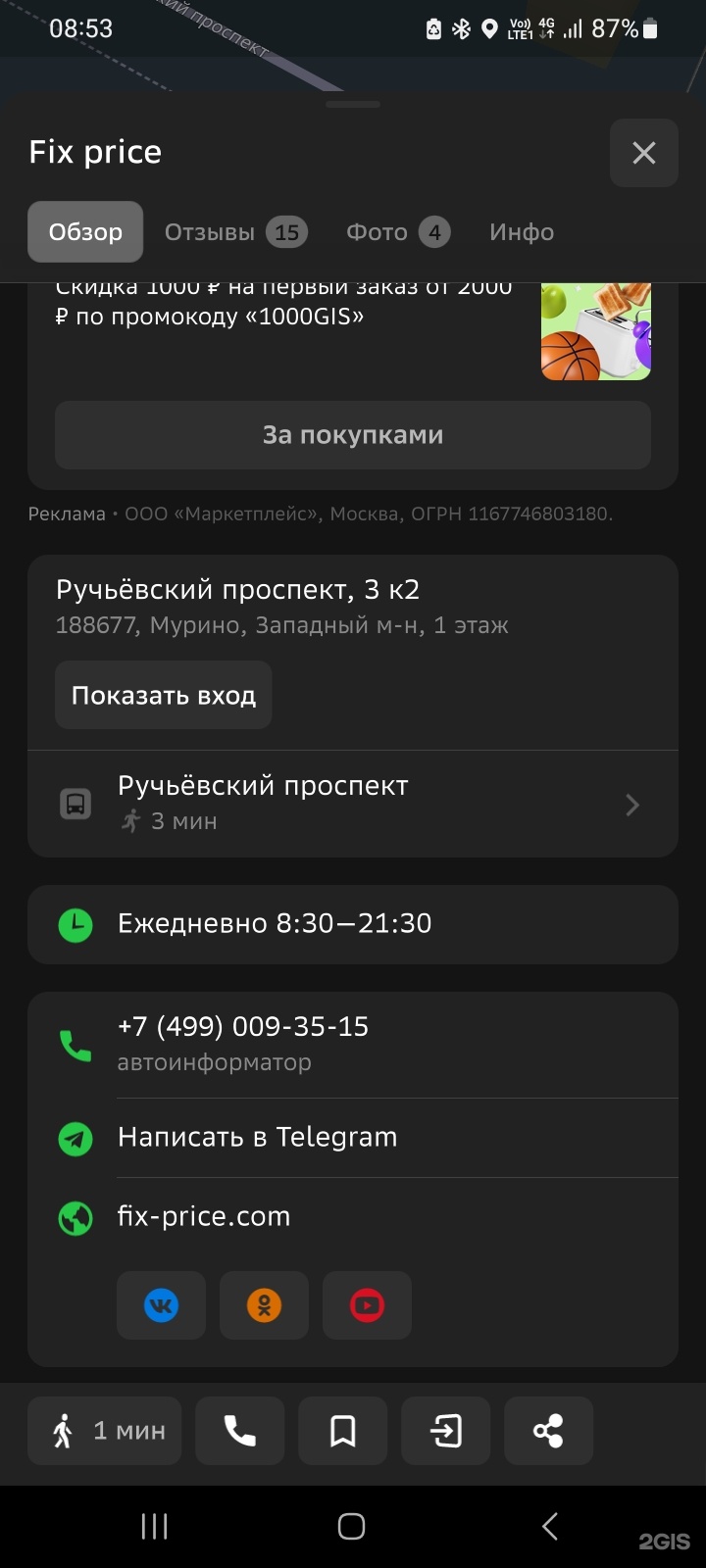This screenshot has height=1568, width=706.
Task: Open the VK social page
Action: point(161,1305)
